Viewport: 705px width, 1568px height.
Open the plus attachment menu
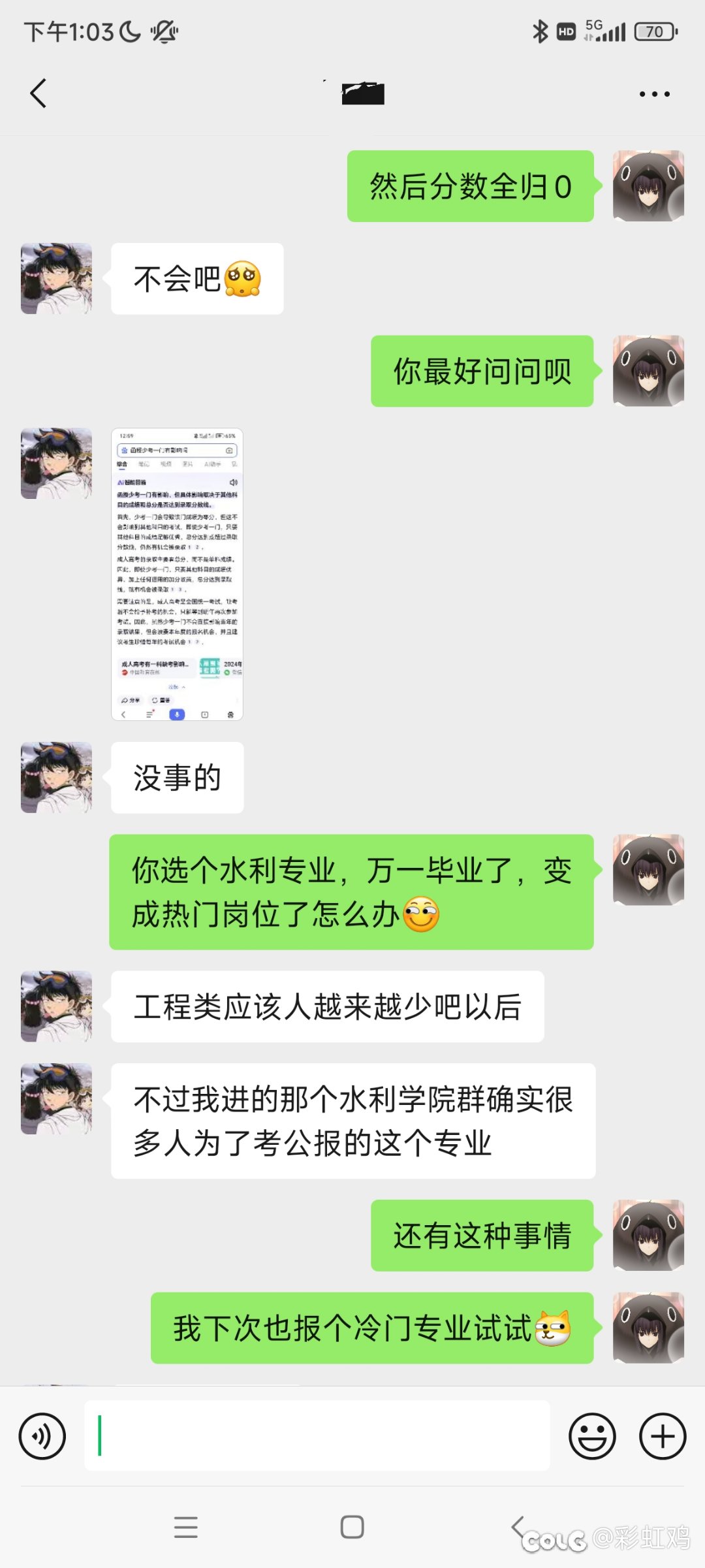click(x=663, y=1436)
